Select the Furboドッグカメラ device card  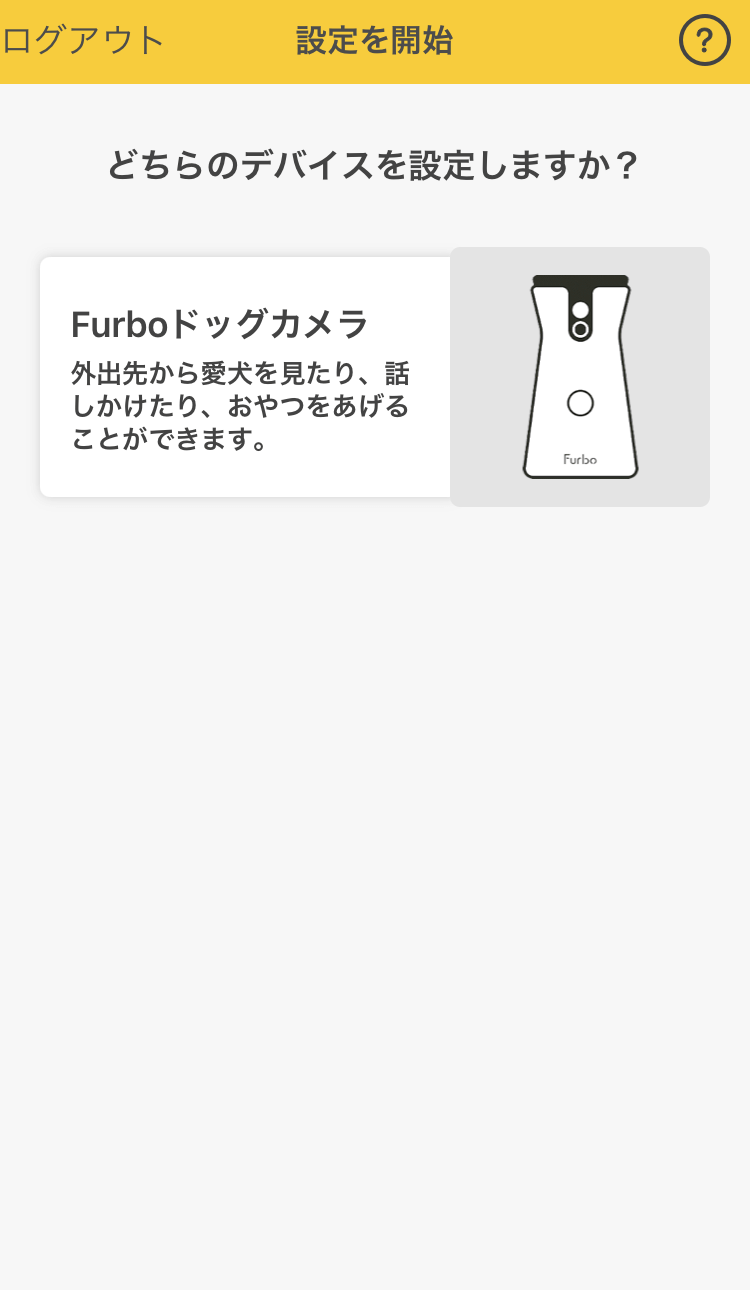point(374,377)
